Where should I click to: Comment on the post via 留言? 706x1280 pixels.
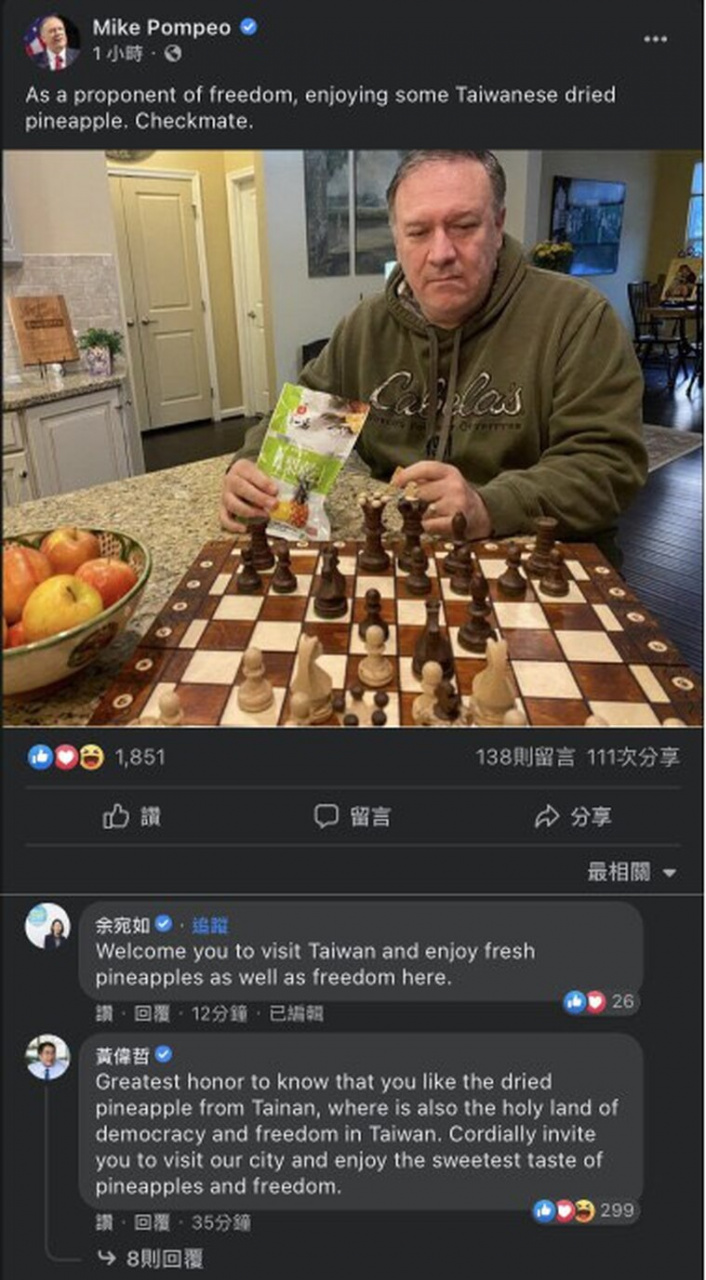click(x=352, y=816)
